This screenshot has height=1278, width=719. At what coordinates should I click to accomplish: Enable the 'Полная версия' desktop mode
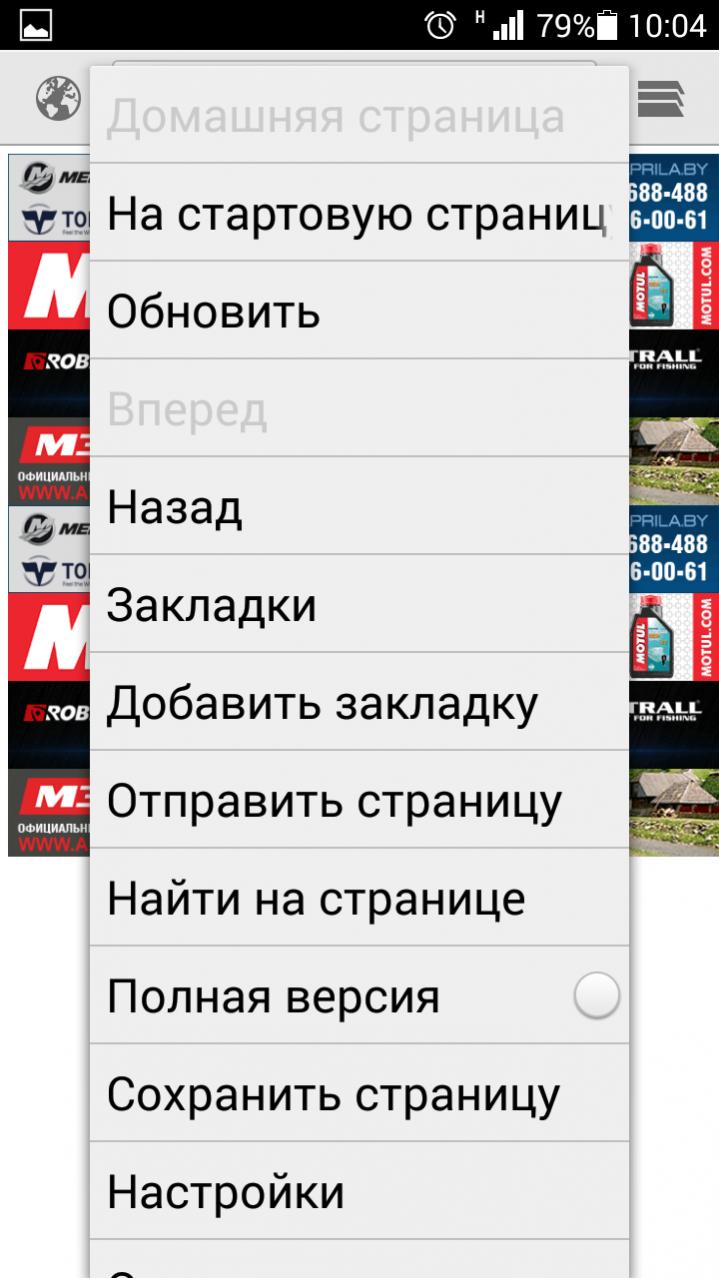(596, 997)
